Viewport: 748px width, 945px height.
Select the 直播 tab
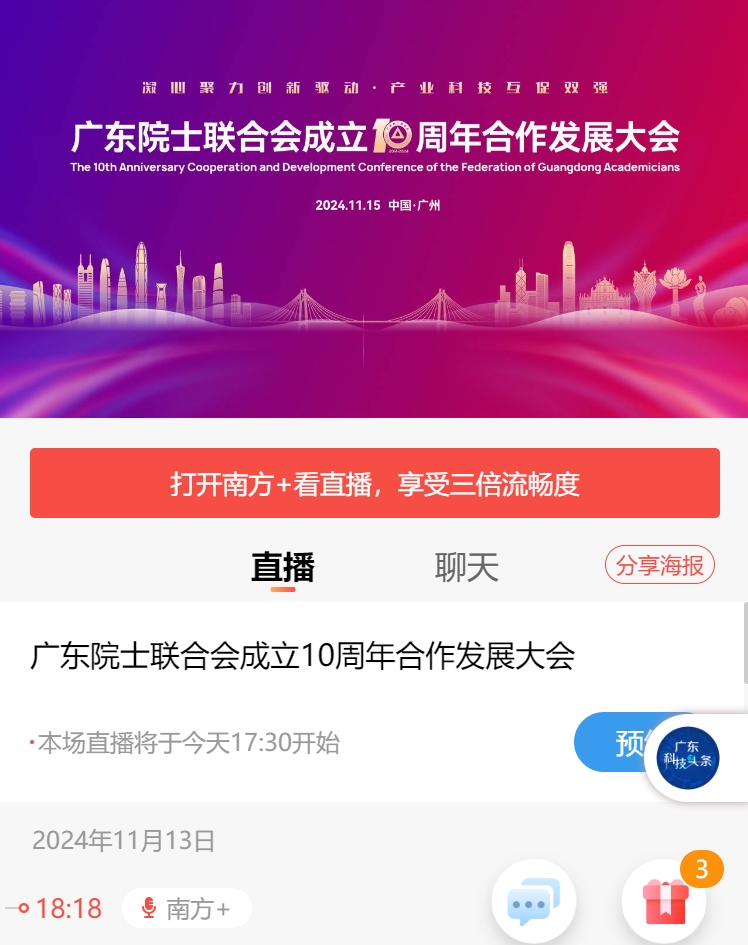point(282,565)
